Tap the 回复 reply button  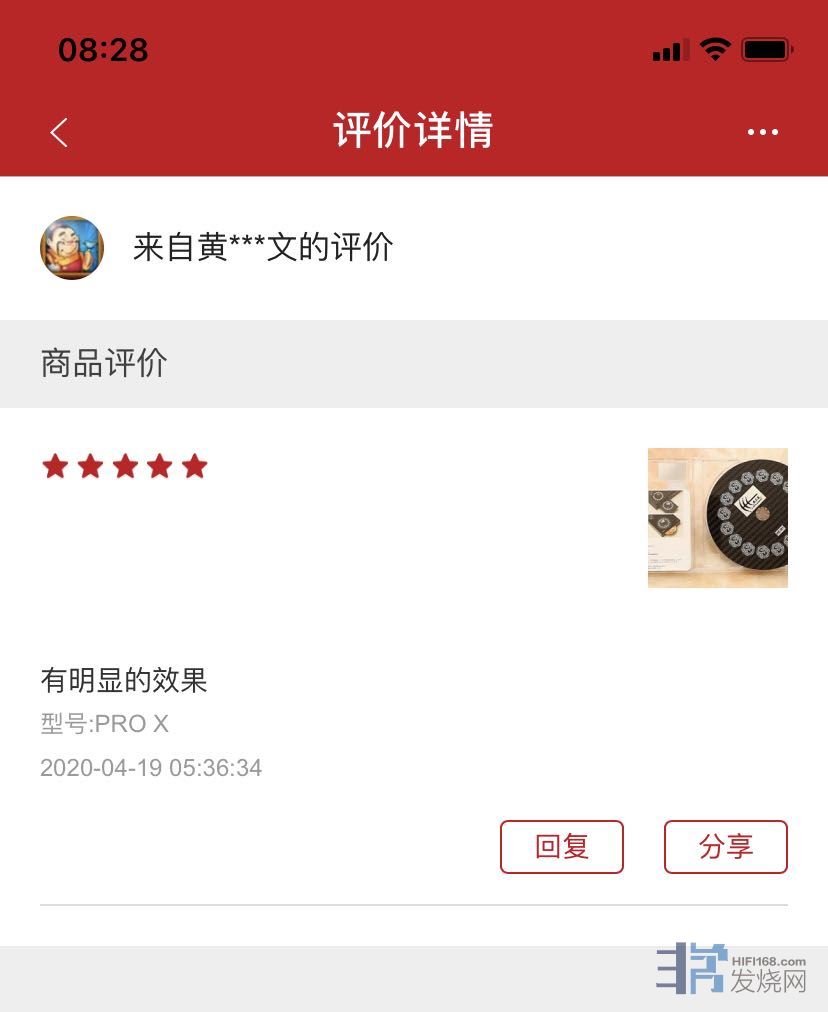coord(561,846)
